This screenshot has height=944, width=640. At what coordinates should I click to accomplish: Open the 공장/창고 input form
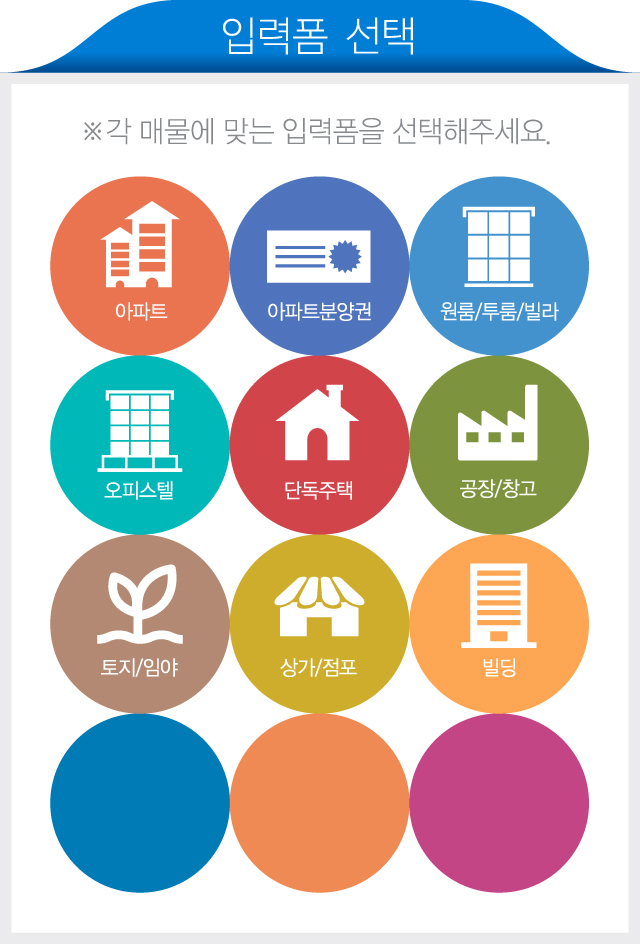click(499, 444)
